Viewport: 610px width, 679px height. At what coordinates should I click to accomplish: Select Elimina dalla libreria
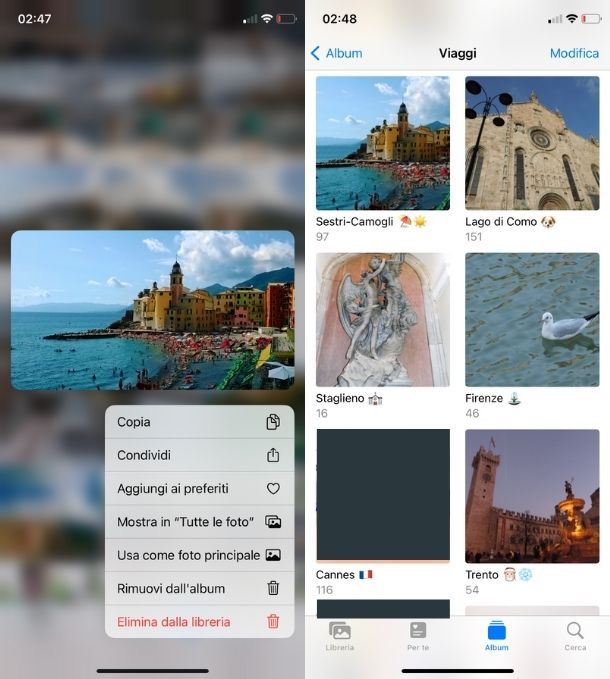click(198, 621)
